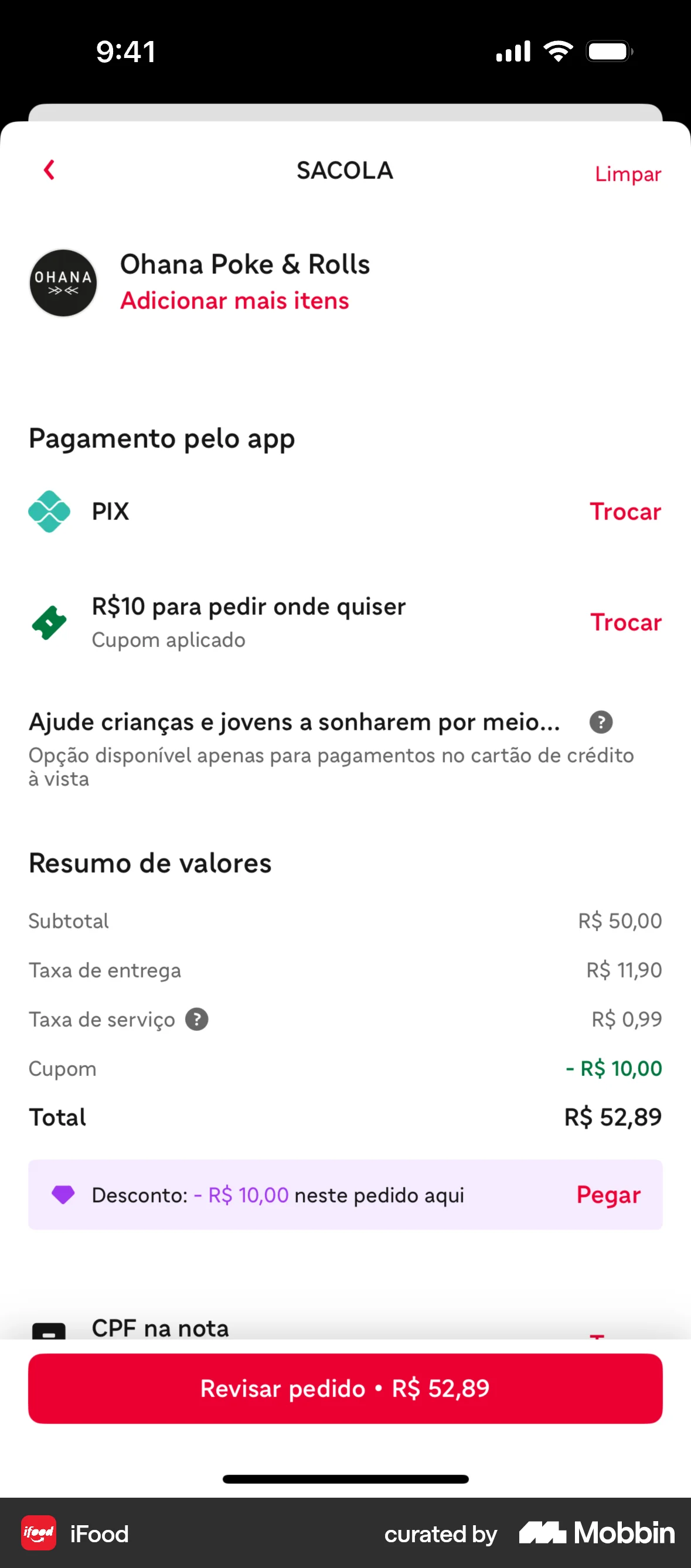Click the PIX payment method icon
This screenshot has width=691, height=1568.
point(50,512)
